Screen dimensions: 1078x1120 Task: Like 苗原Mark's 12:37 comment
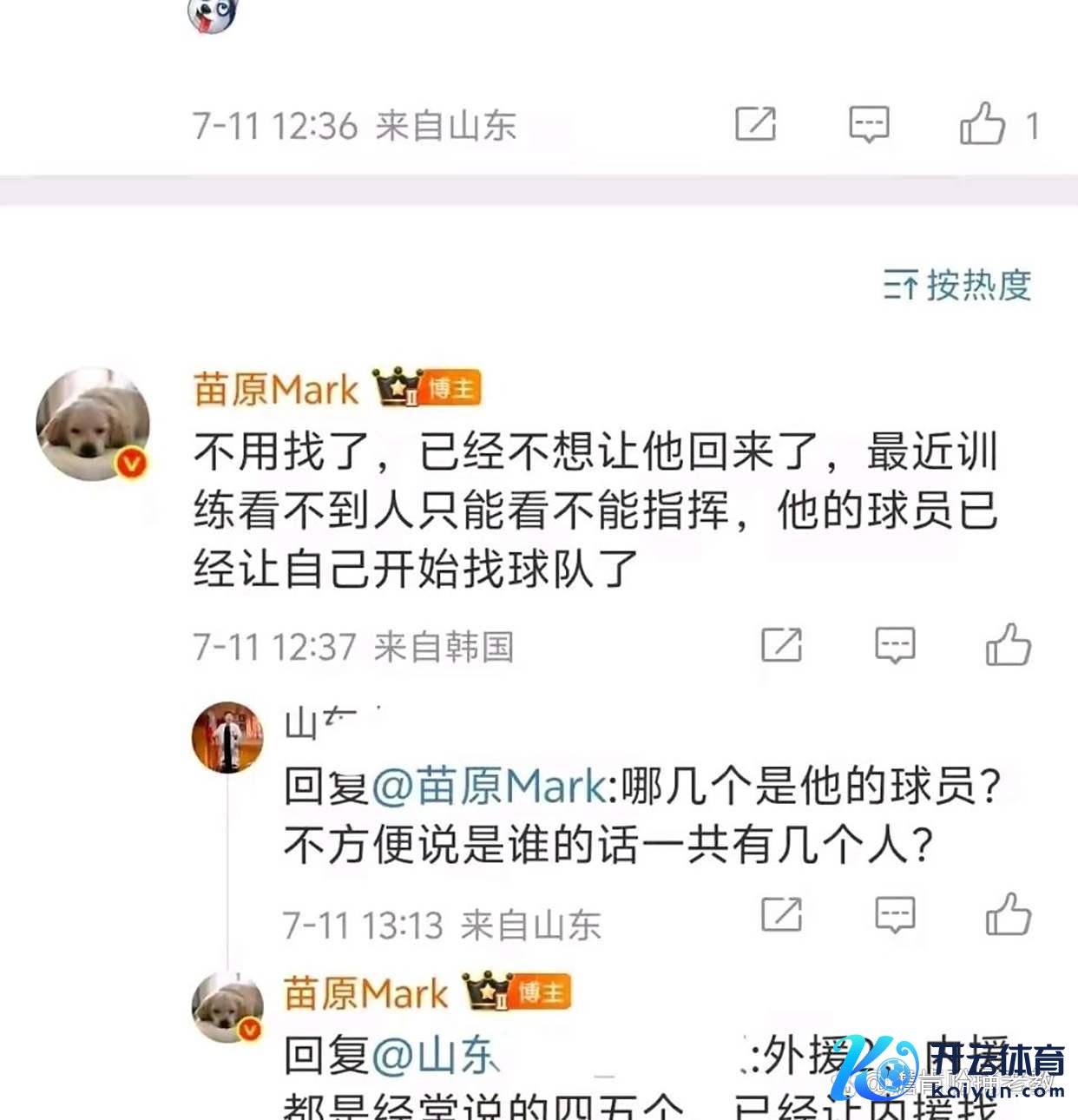pos(1008,646)
